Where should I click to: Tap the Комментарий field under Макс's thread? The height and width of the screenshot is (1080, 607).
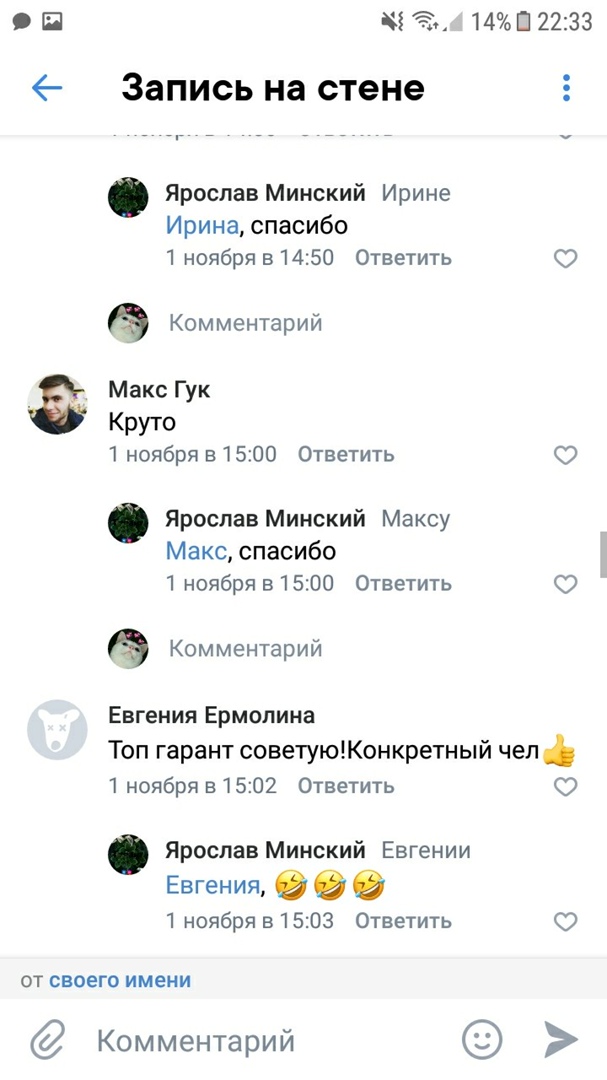(x=245, y=648)
